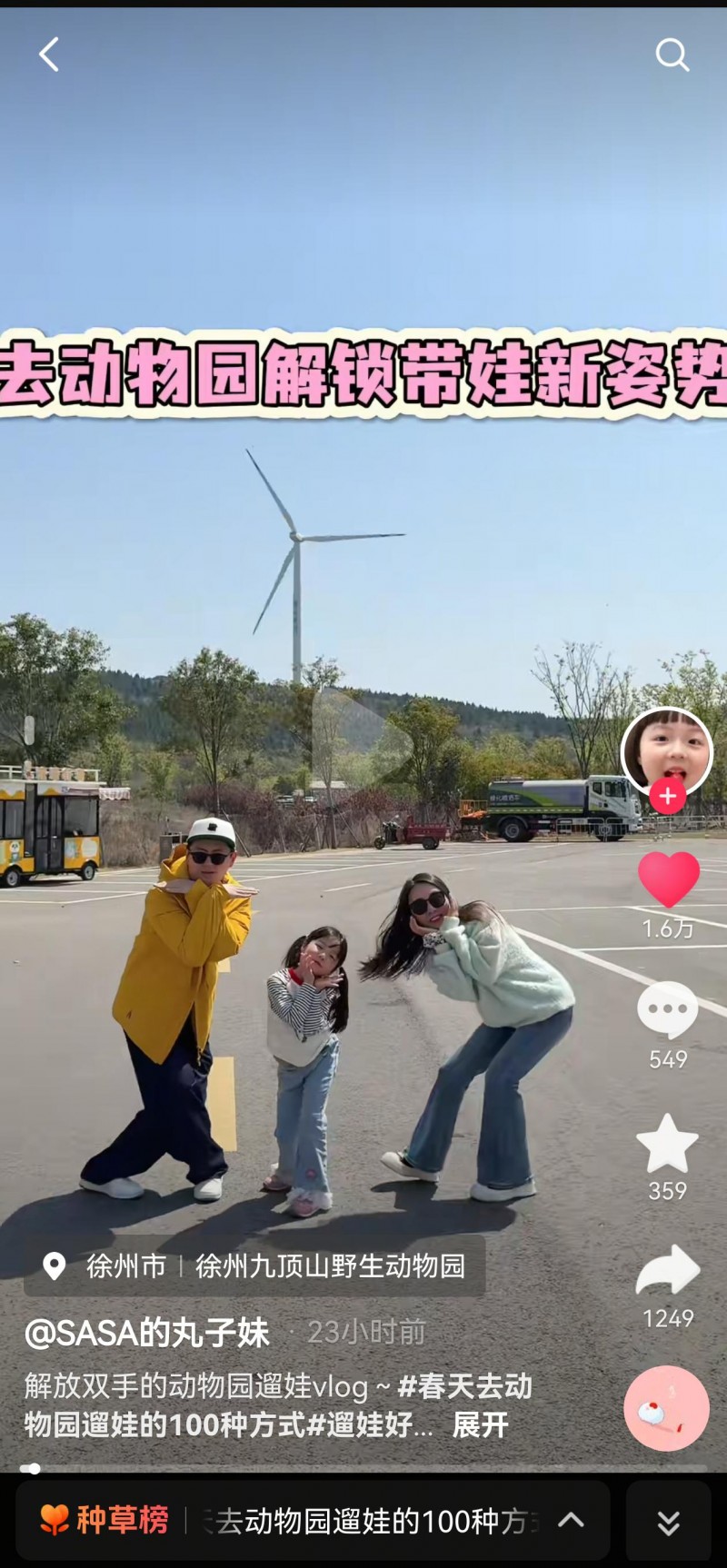The height and width of the screenshot is (1568, 727).
Task: Follow the creator with the plus button
Action: [x=667, y=797]
